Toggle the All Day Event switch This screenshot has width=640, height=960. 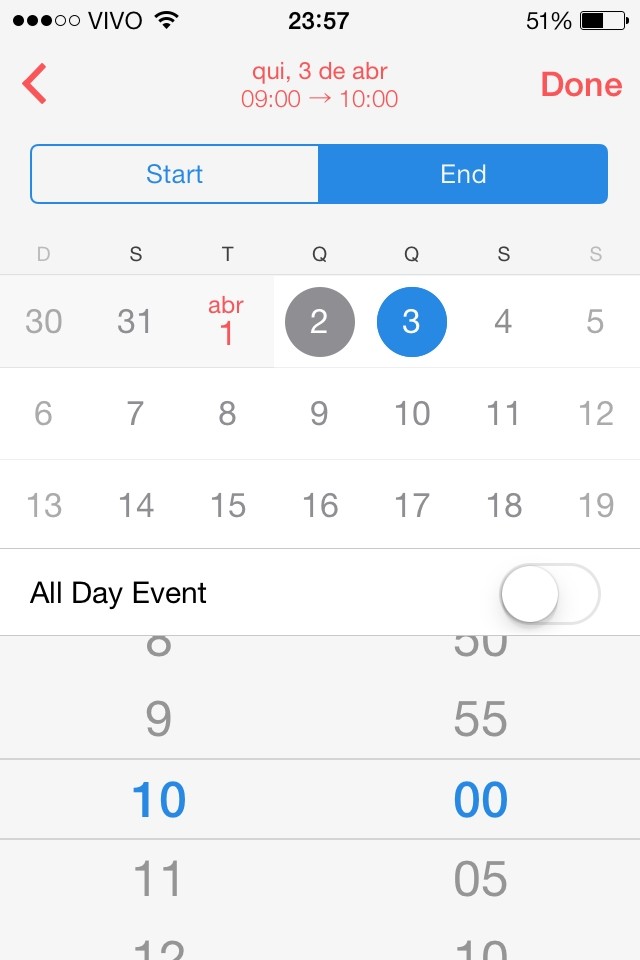[549, 593]
